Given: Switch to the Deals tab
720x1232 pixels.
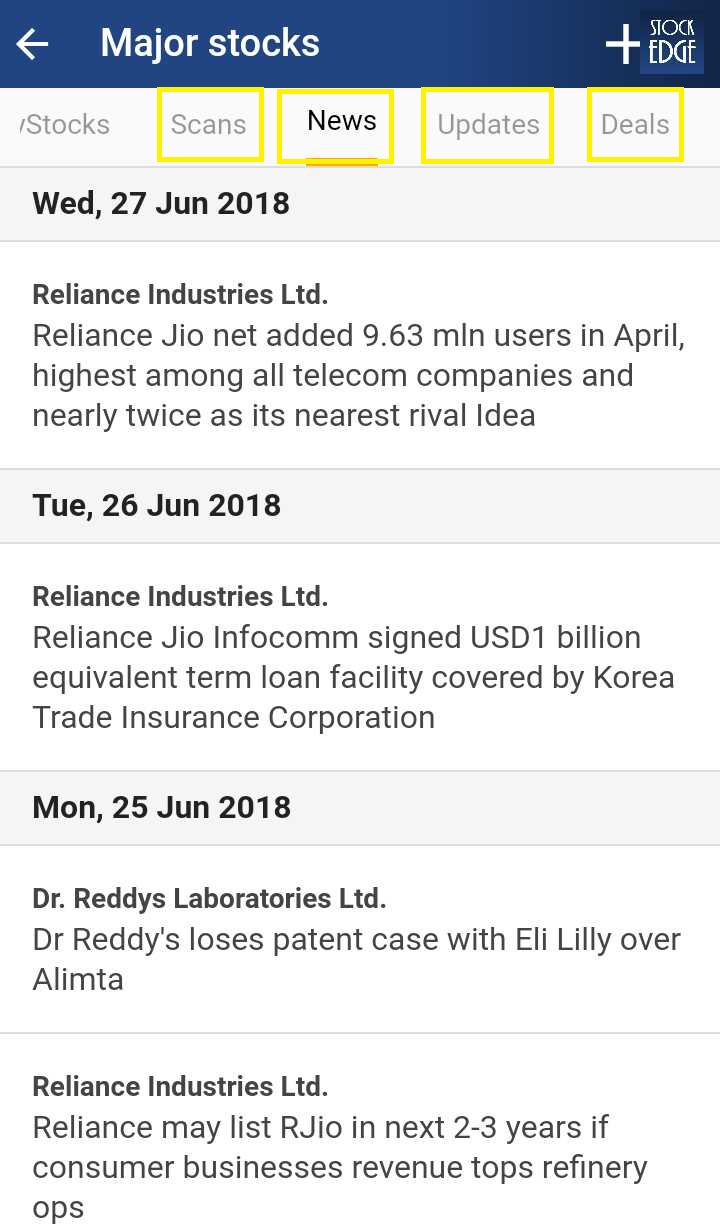Looking at the screenshot, I should click(x=635, y=125).
